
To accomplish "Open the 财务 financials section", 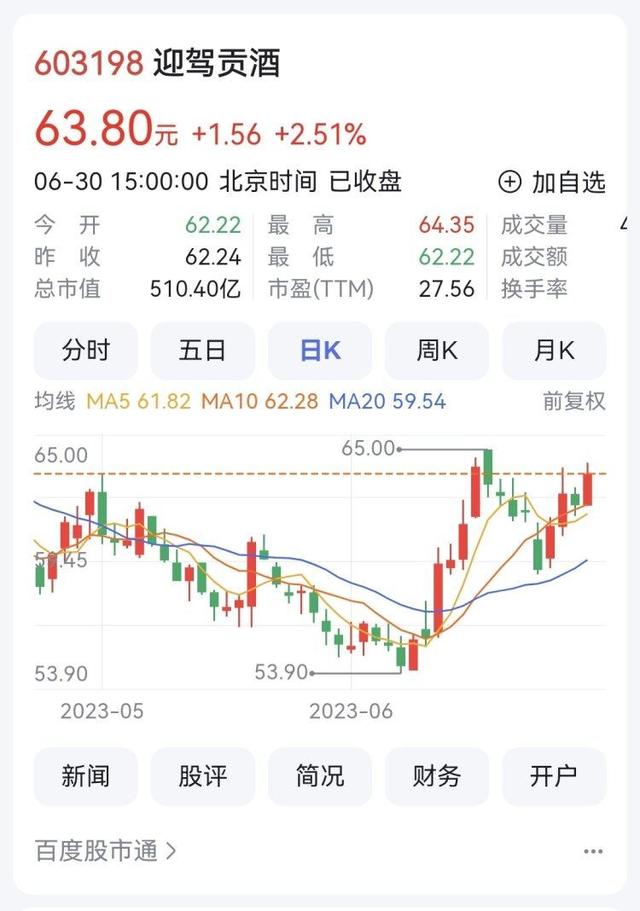I will (437, 776).
